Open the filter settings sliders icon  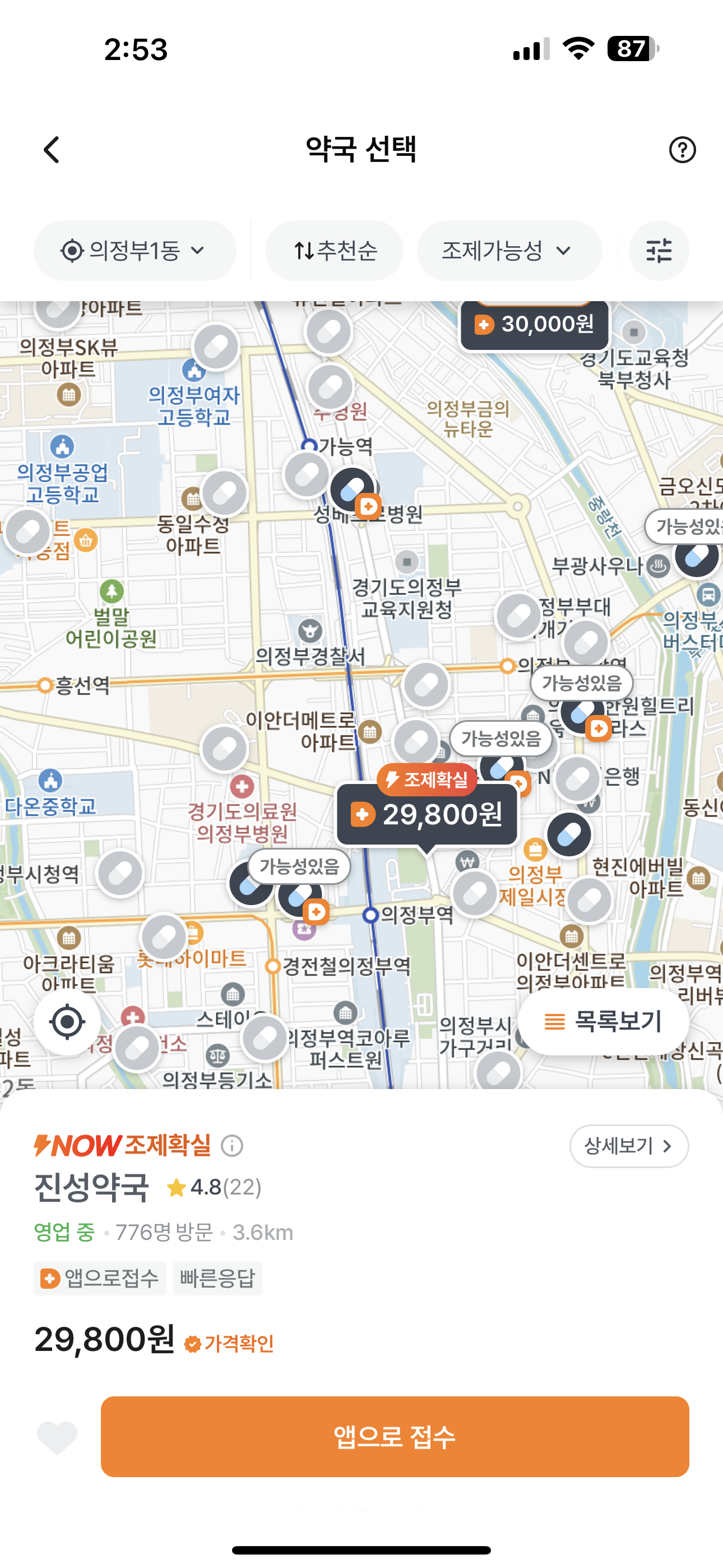[659, 250]
